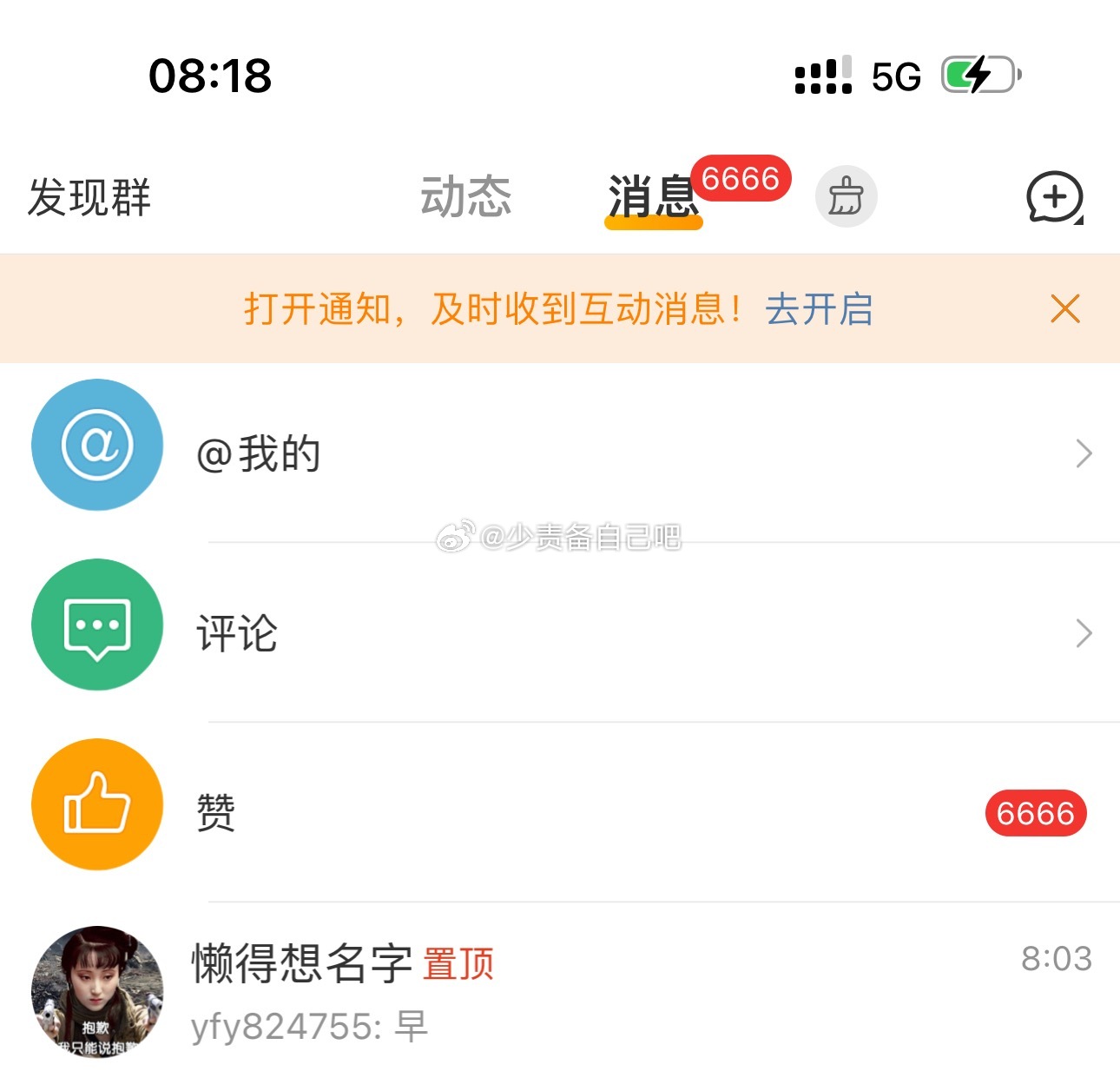Open chat with 懒得想名字
This screenshot has height=1071, width=1120.
tap(560, 992)
